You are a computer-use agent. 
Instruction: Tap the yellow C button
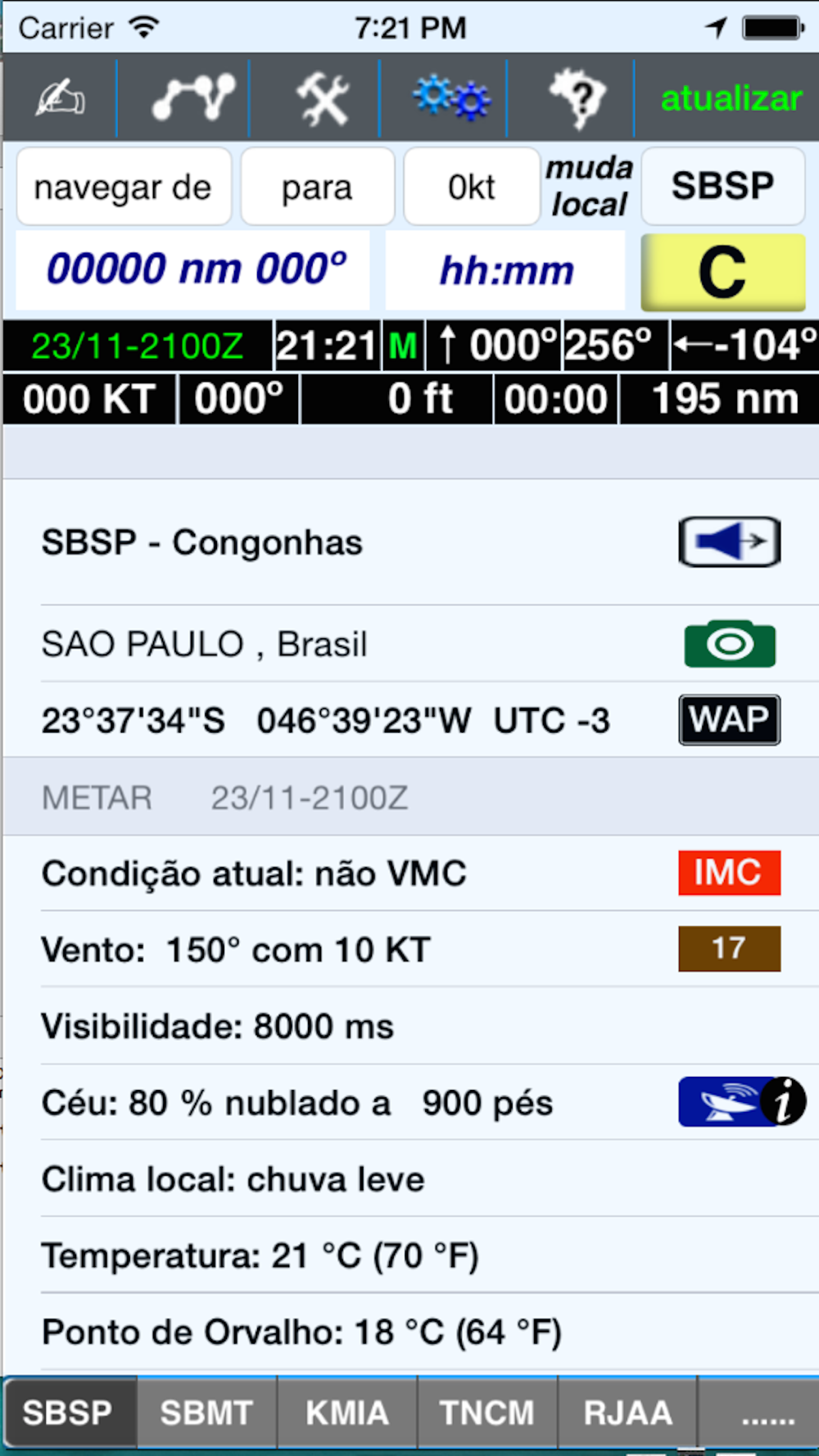click(722, 272)
